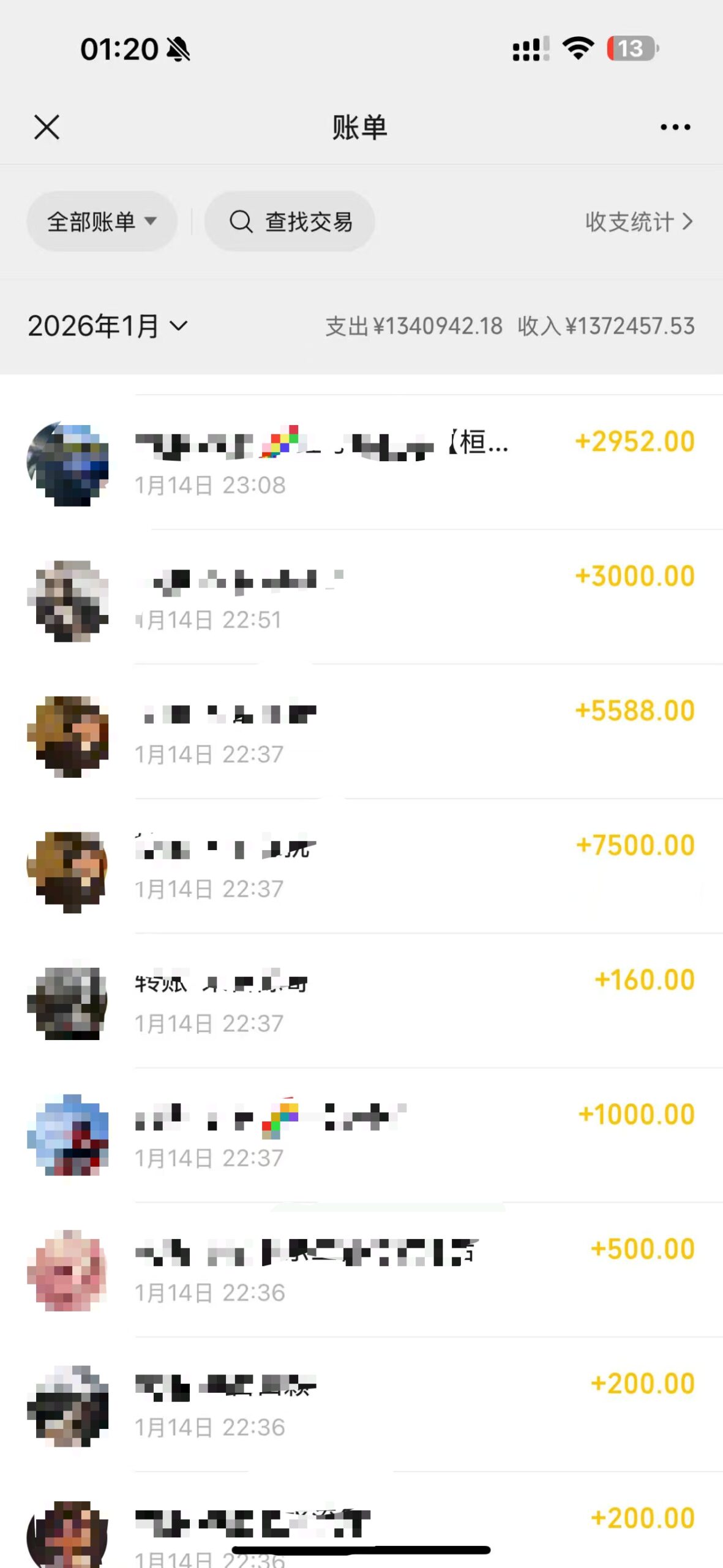
Task: Expand the 全部账单 filter dropdown
Action: pos(102,222)
